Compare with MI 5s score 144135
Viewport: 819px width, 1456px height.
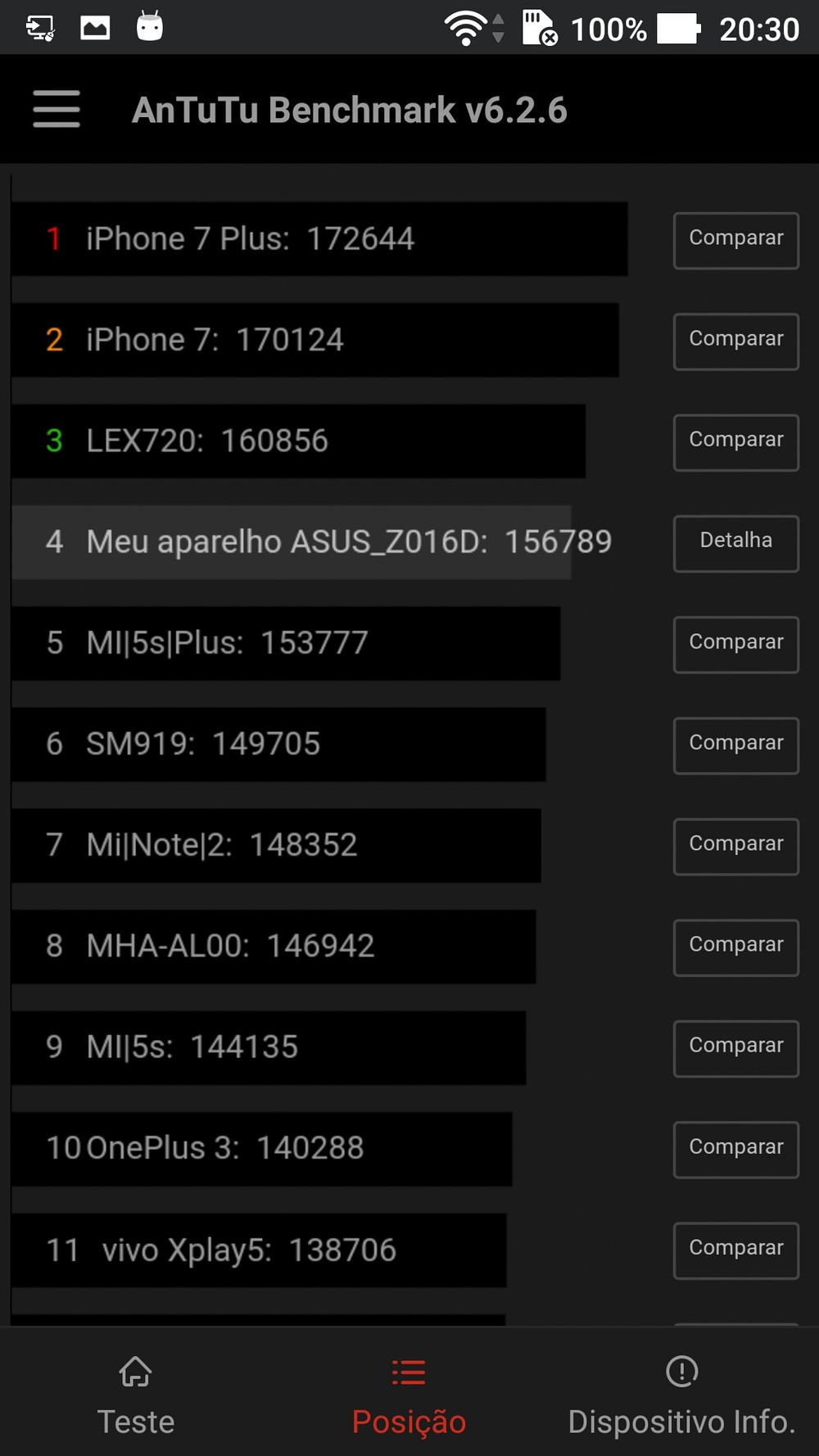[x=735, y=1048]
